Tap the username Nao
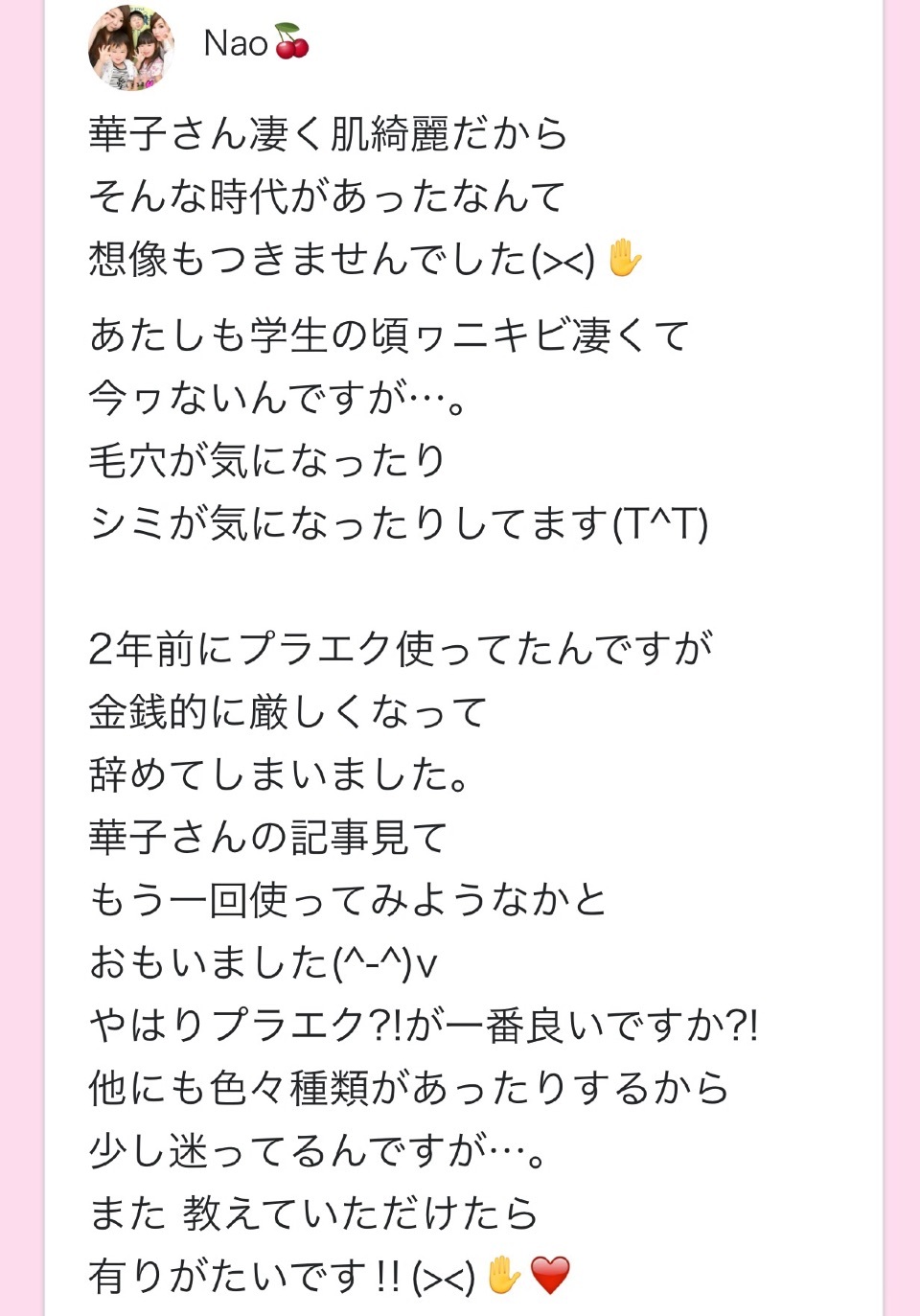The height and width of the screenshot is (1316, 920). click(x=237, y=44)
